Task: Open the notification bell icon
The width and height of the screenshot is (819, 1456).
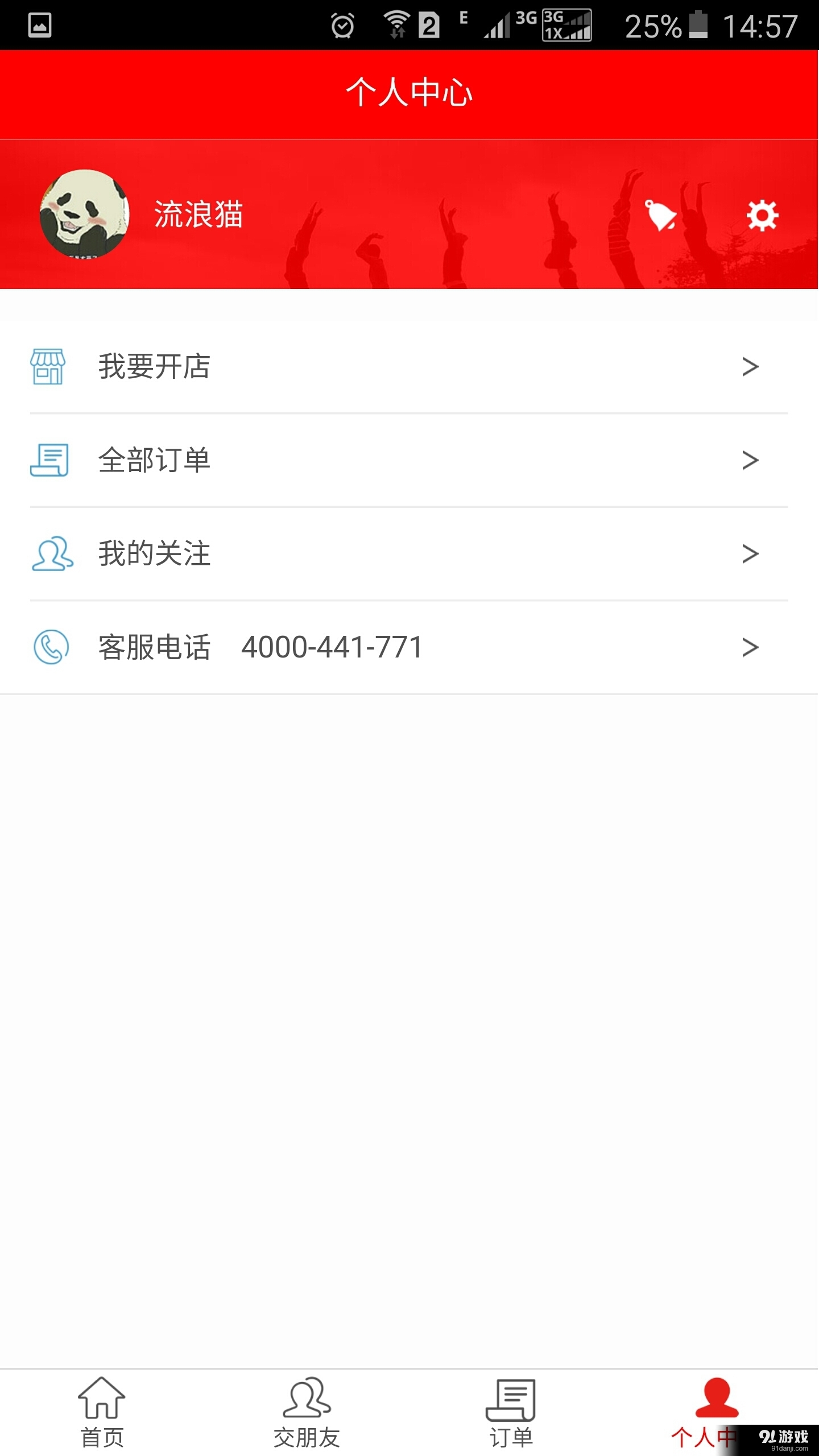Action: coord(661,216)
